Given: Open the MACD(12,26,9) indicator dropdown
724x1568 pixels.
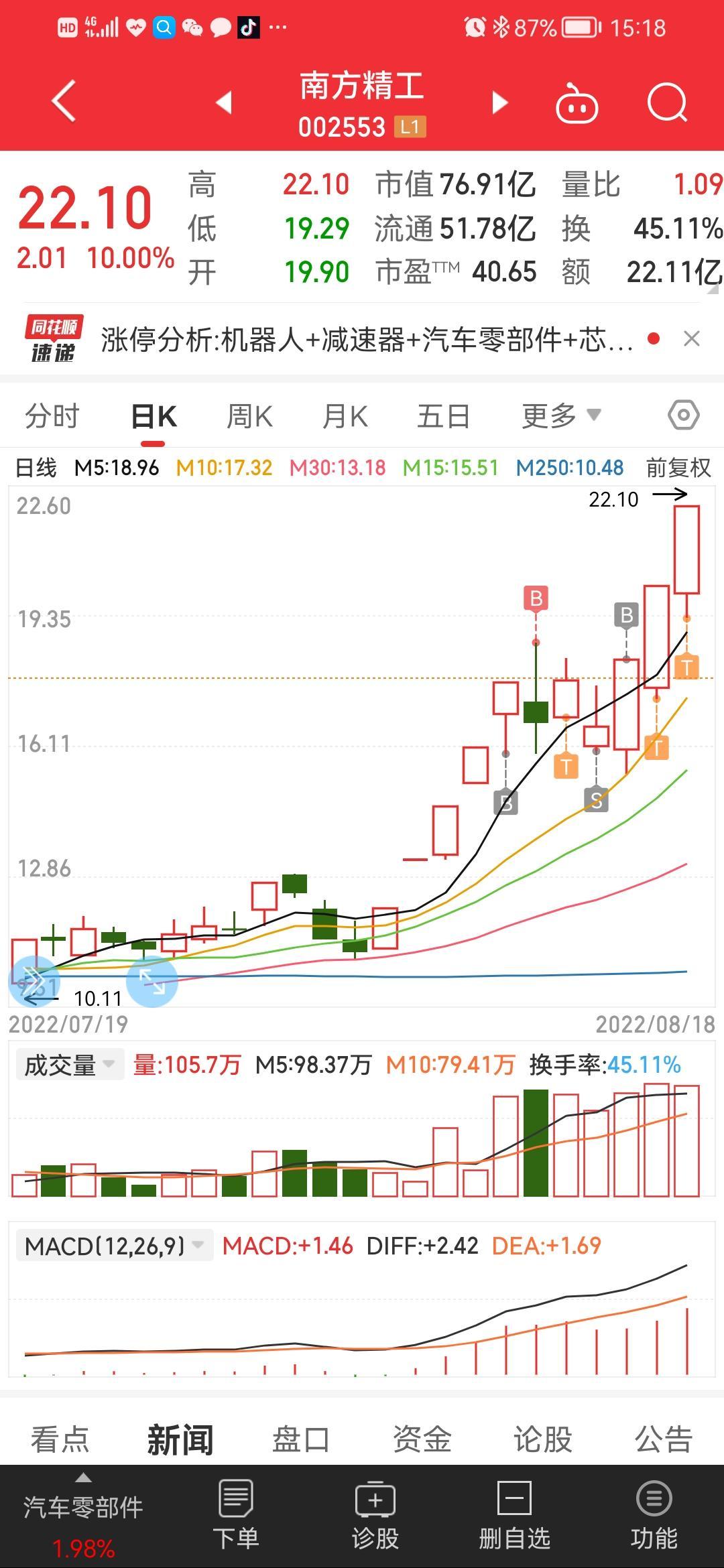Looking at the screenshot, I should click(114, 1246).
